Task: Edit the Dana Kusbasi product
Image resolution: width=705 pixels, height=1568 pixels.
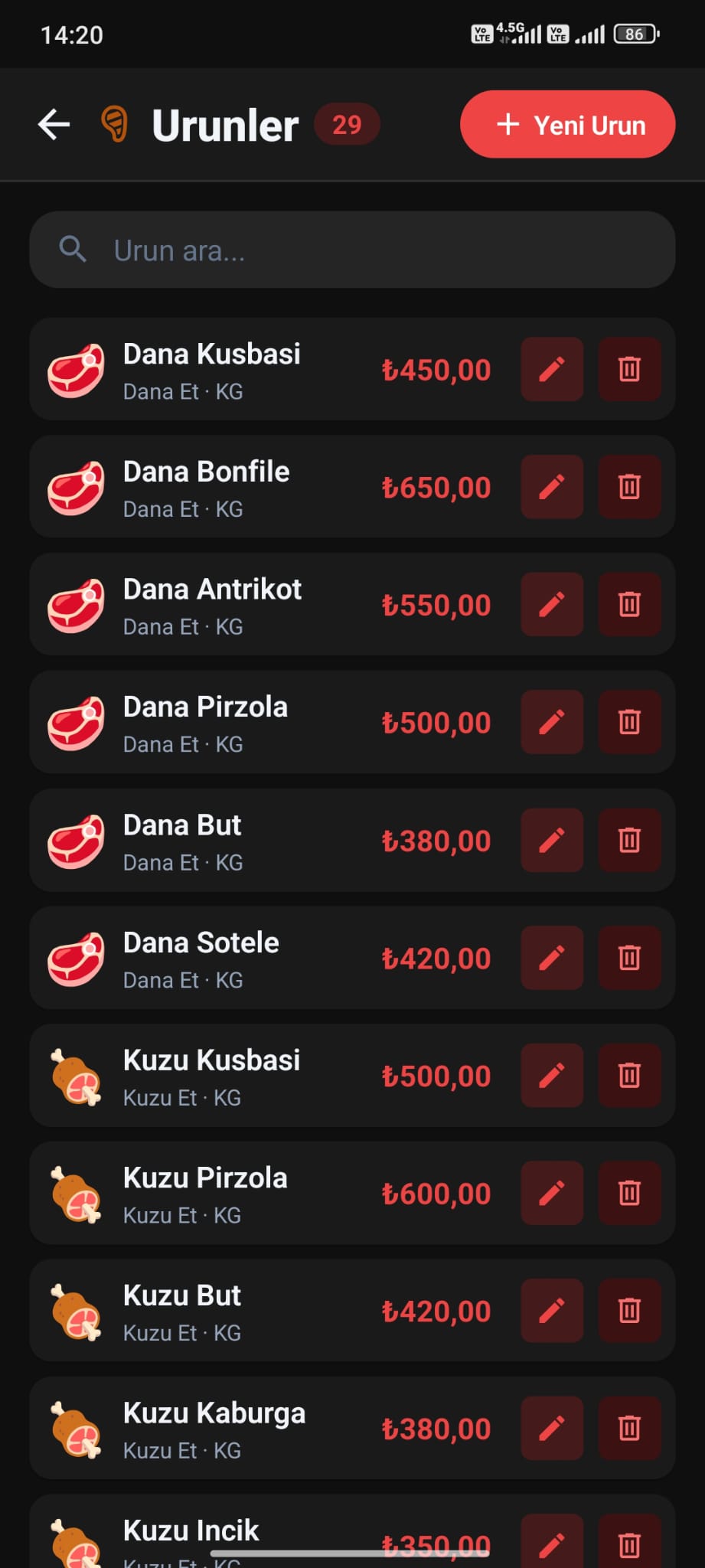Action: tap(552, 369)
